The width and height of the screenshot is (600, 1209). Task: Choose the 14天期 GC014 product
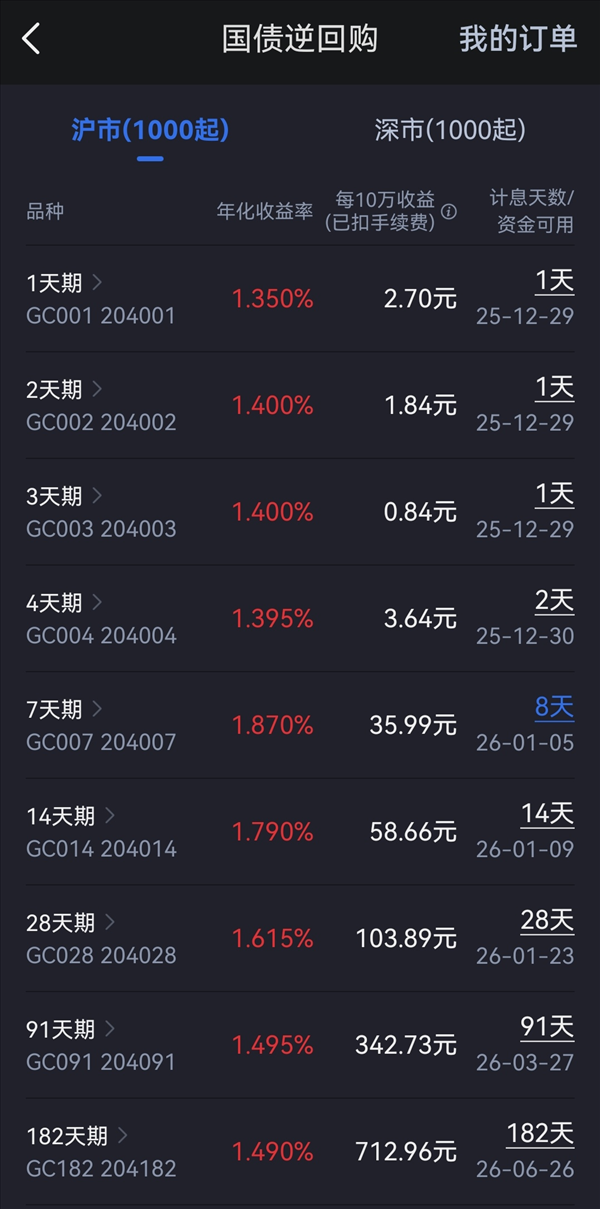click(x=100, y=832)
